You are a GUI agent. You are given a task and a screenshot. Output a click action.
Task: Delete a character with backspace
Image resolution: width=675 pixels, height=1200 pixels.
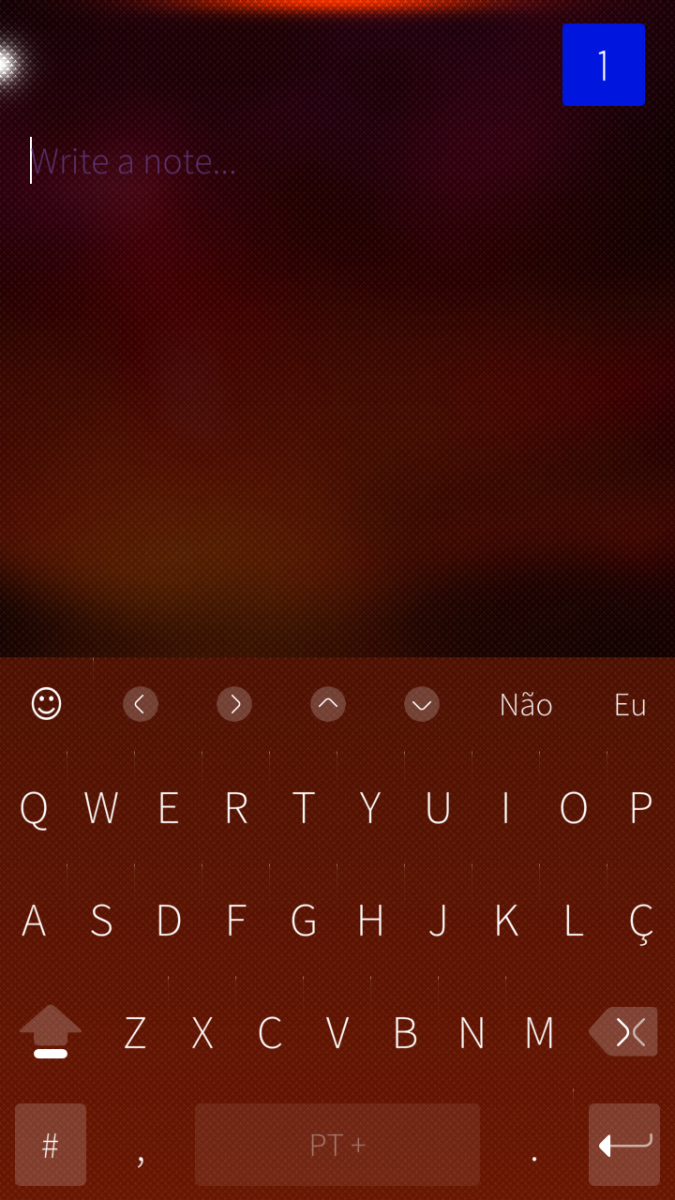tap(624, 1031)
